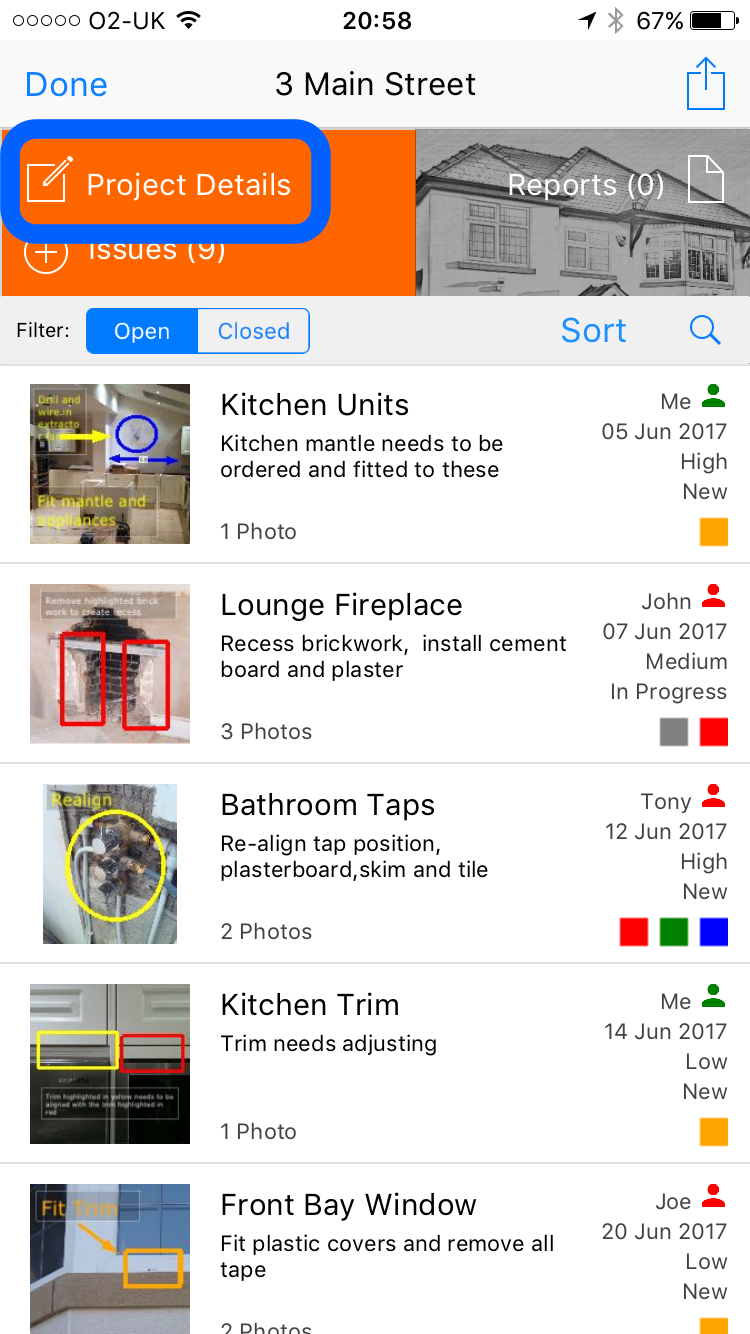Tap Done to leave the project
The width and height of the screenshot is (750, 1334).
pyautogui.click(x=66, y=85)
